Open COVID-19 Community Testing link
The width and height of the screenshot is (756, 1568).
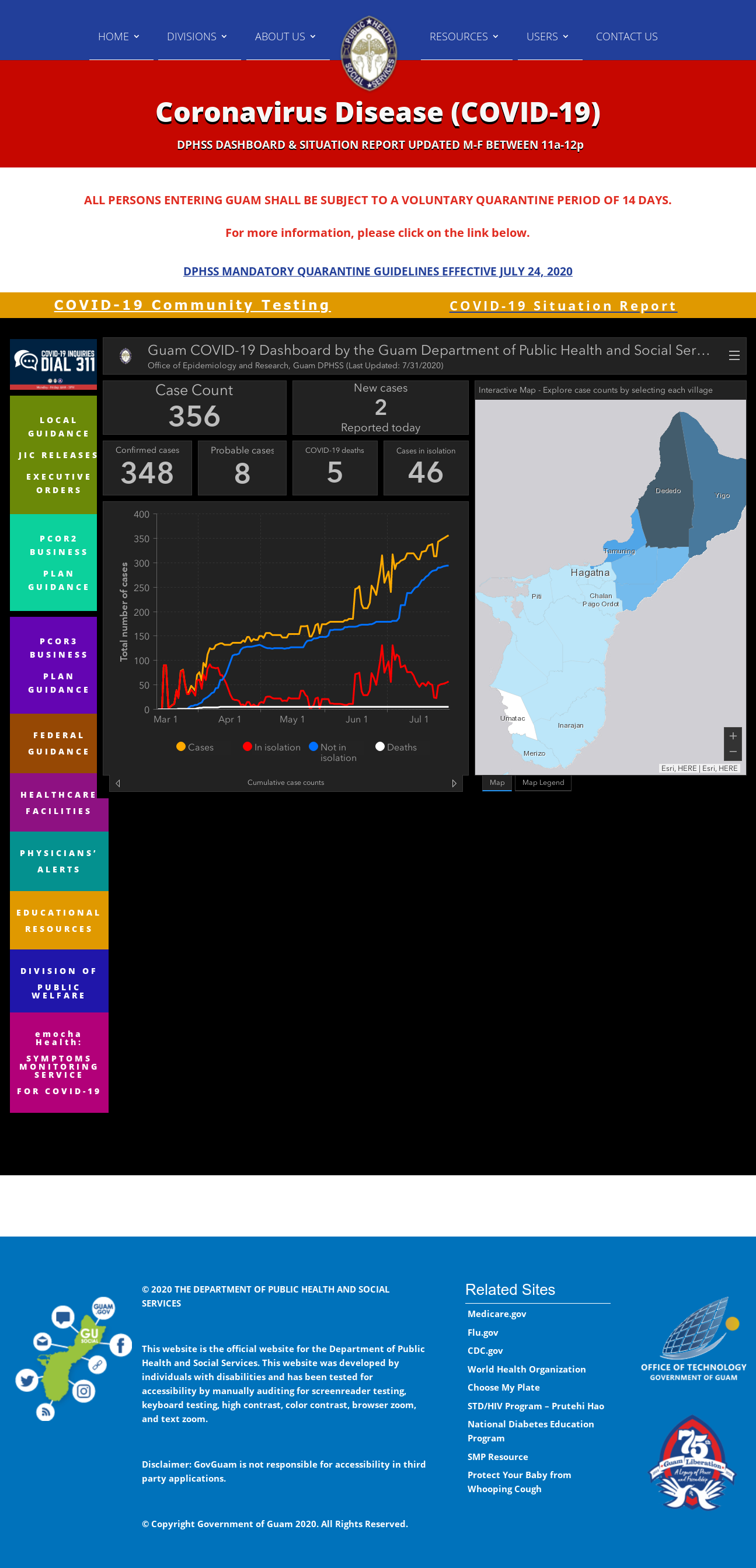click(x=192, y=305)
